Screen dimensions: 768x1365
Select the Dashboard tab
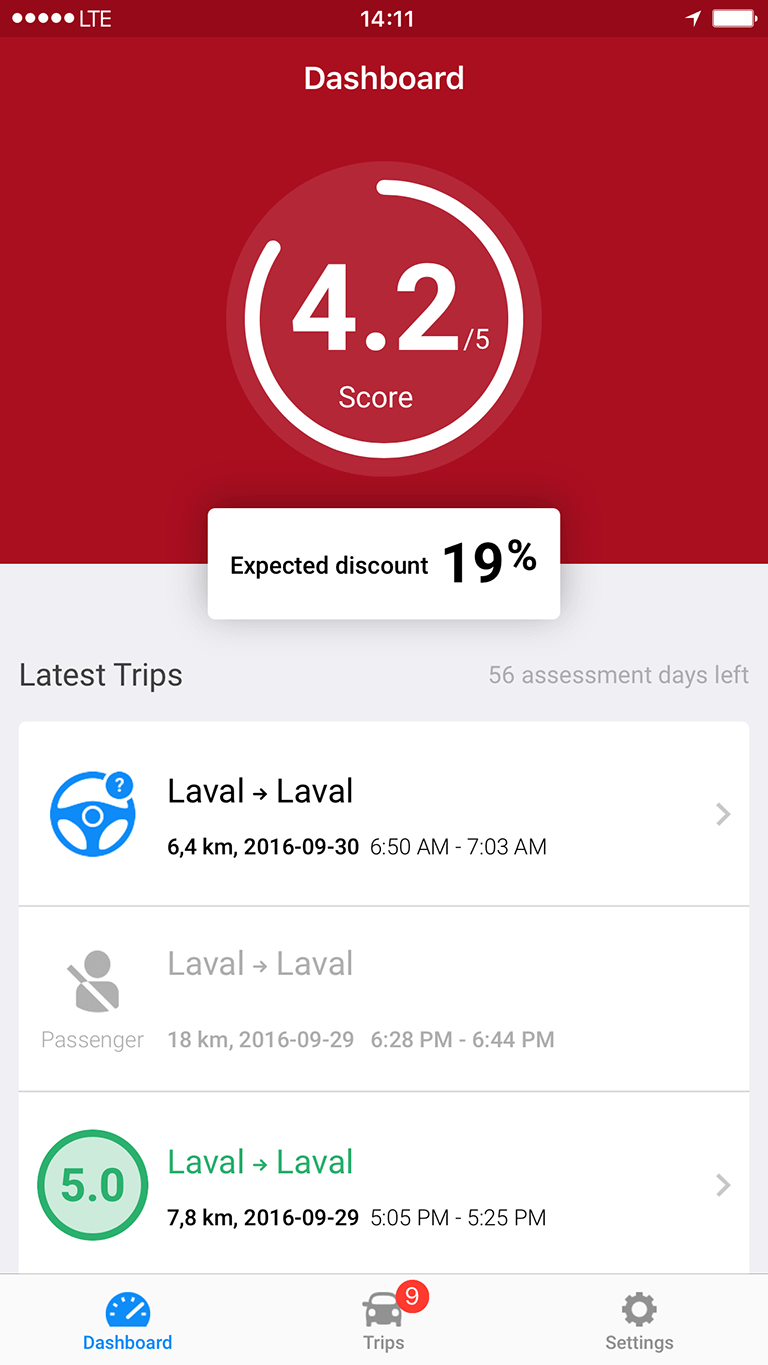pyautogui.click(x=128, y=1320)
